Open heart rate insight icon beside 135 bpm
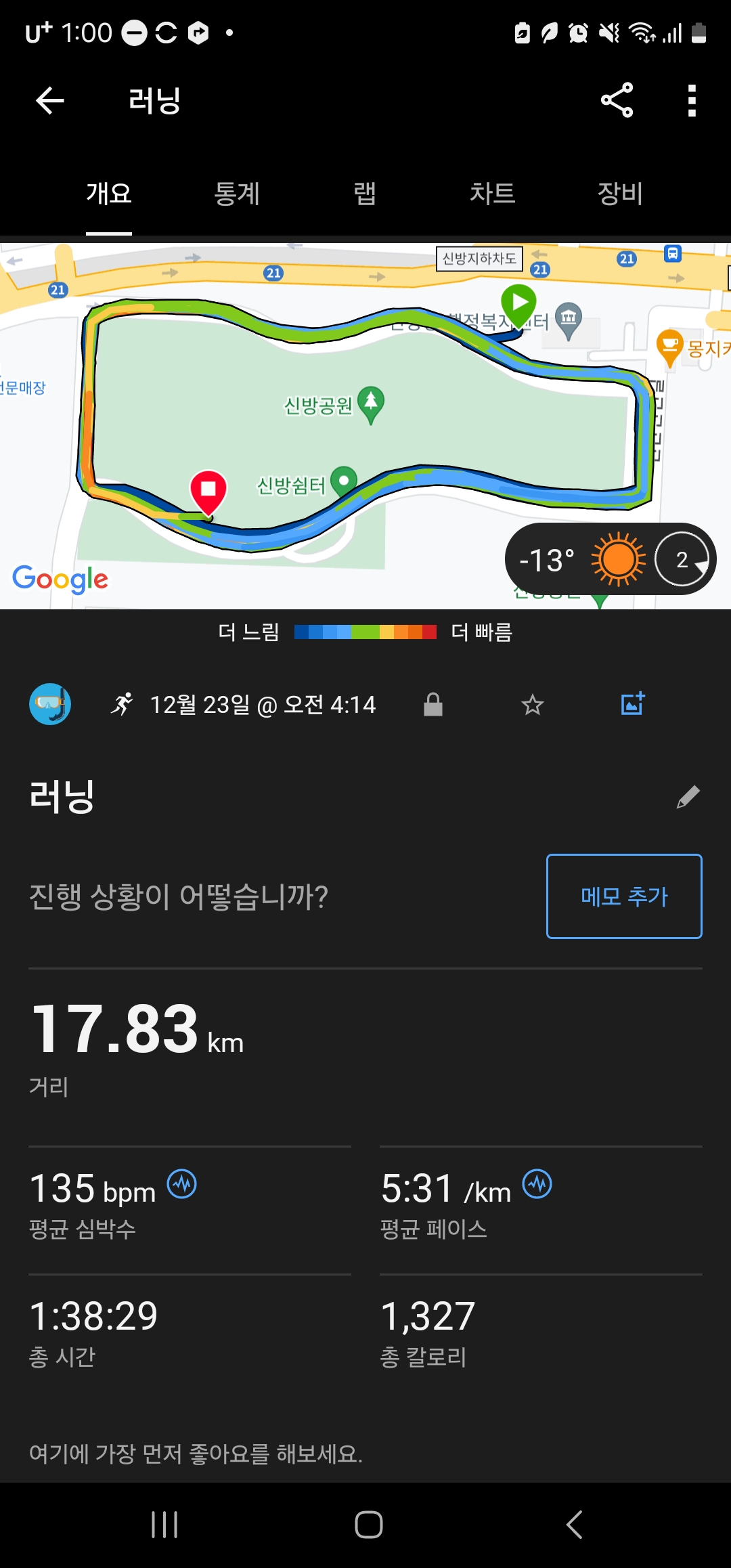 [182, 1184]
